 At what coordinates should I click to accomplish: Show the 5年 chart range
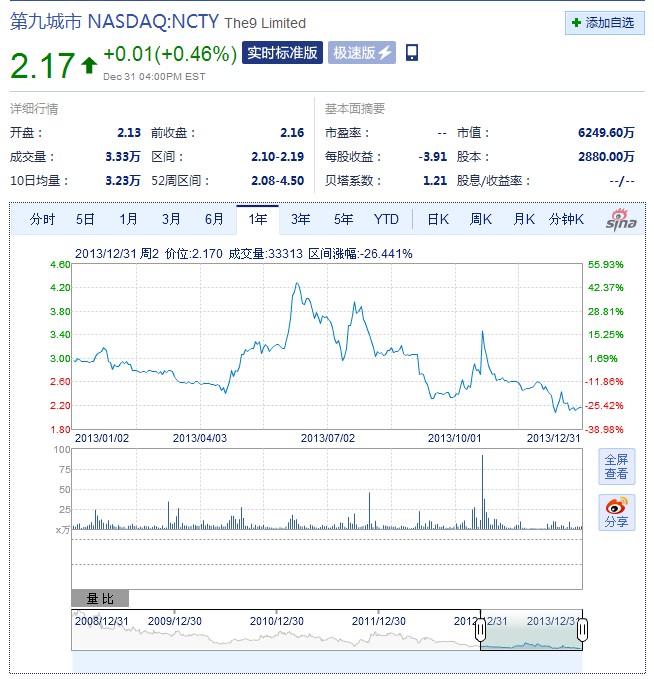[343, 220]
